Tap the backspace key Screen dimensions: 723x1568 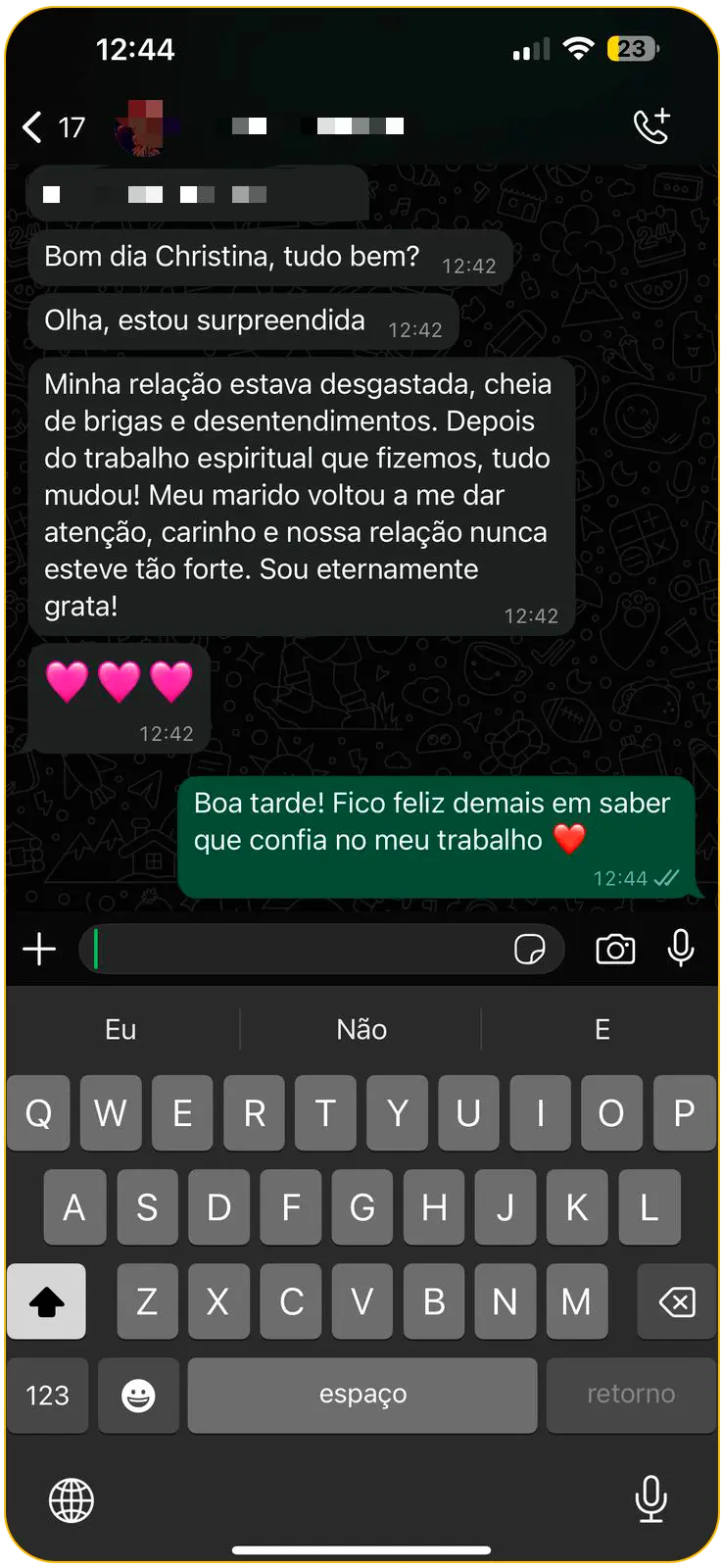click(x=676, y=1301)
